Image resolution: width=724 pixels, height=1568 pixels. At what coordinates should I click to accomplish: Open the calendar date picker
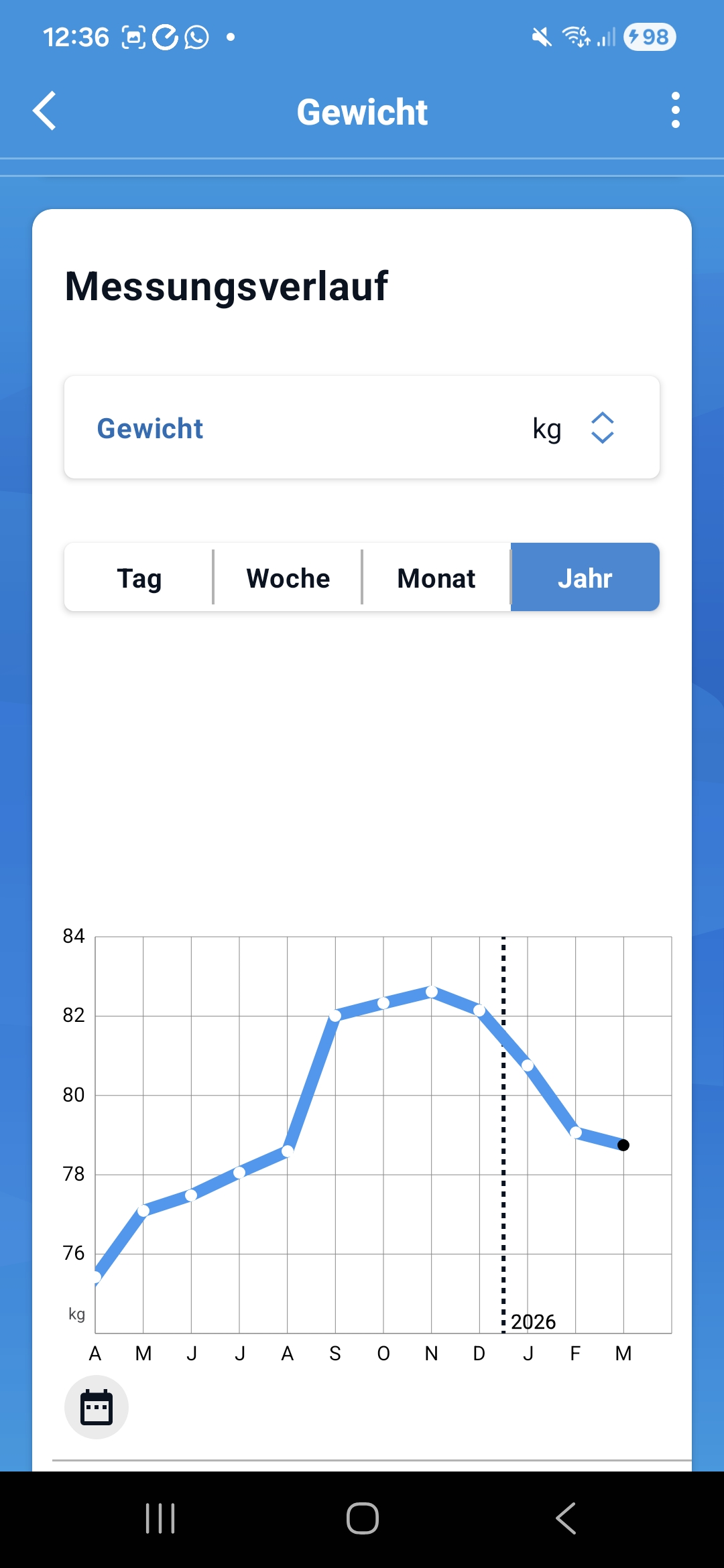tap(97, 1407)
